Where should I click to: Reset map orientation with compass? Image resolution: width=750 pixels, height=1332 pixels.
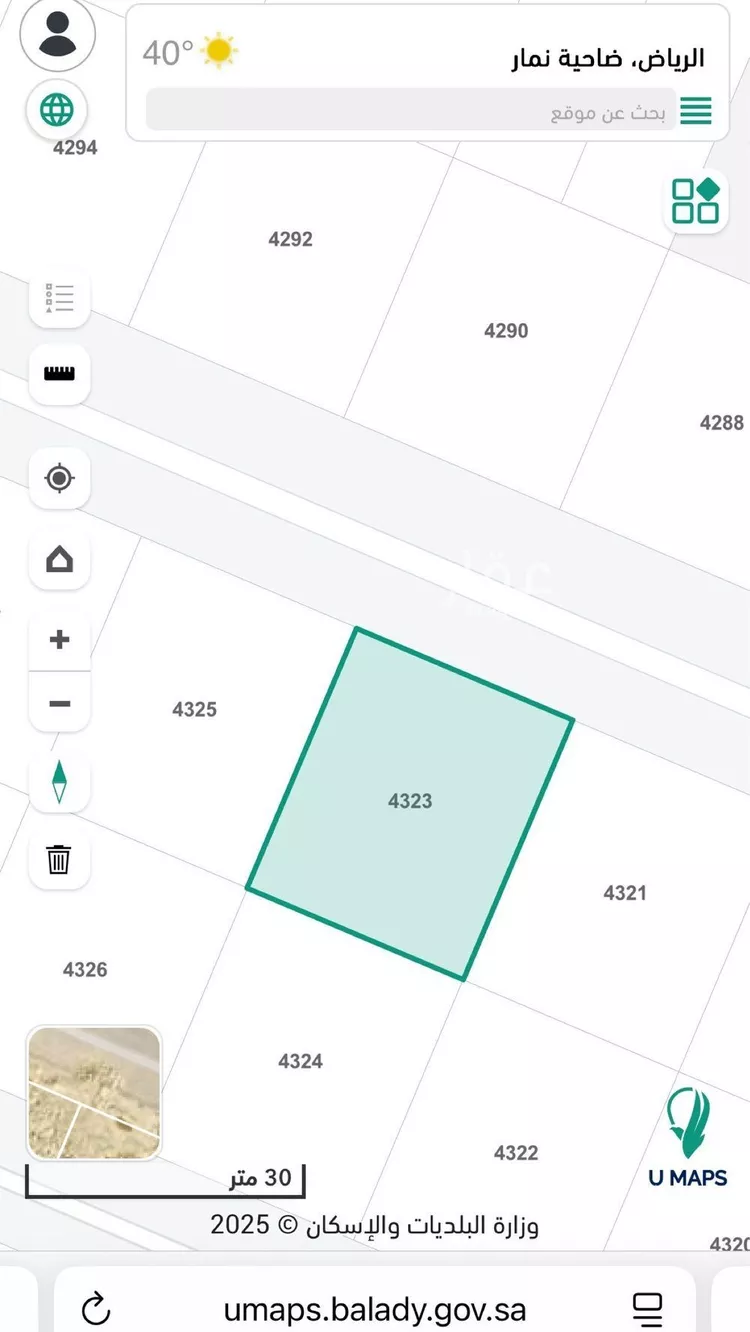[60, 782]
